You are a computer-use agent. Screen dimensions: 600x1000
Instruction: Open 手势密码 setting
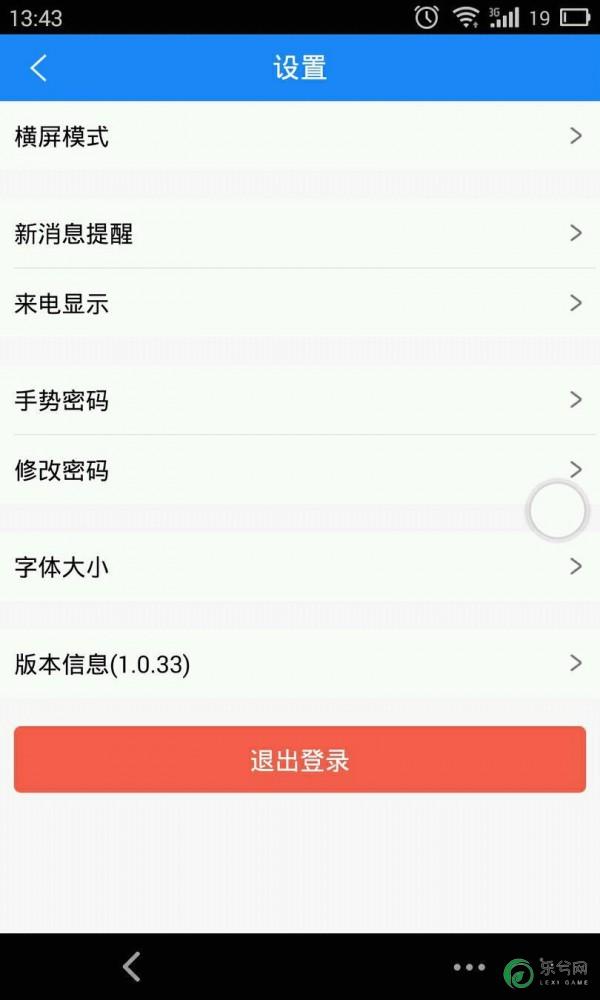[x=300, y=400]
